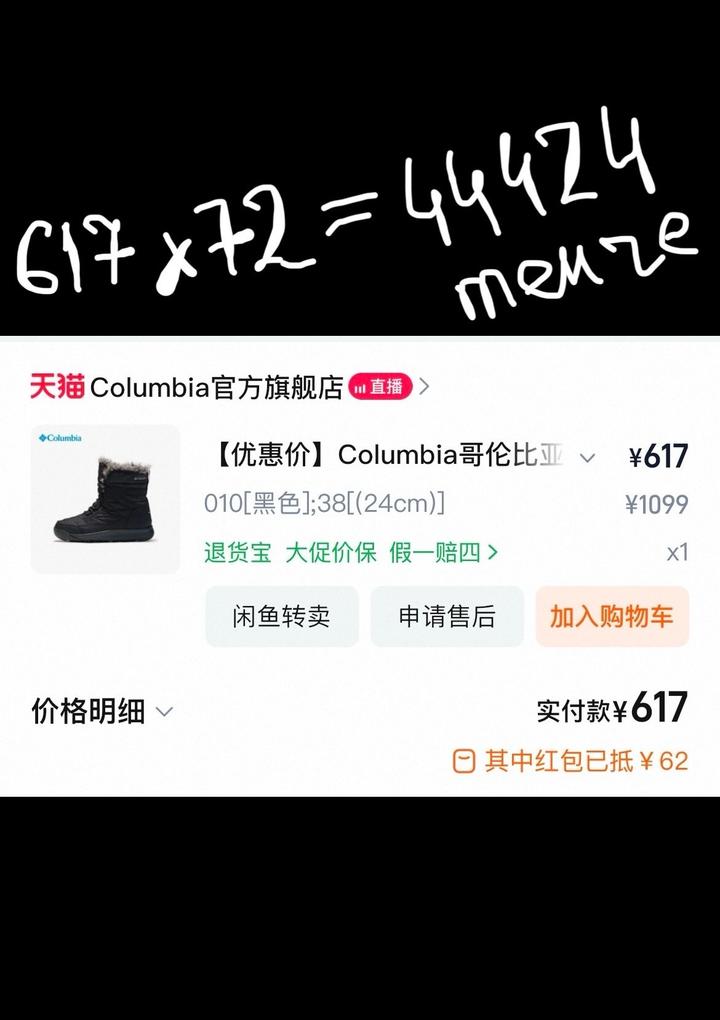Click the live bars symbol inside 直播 badge

point(362,385)
